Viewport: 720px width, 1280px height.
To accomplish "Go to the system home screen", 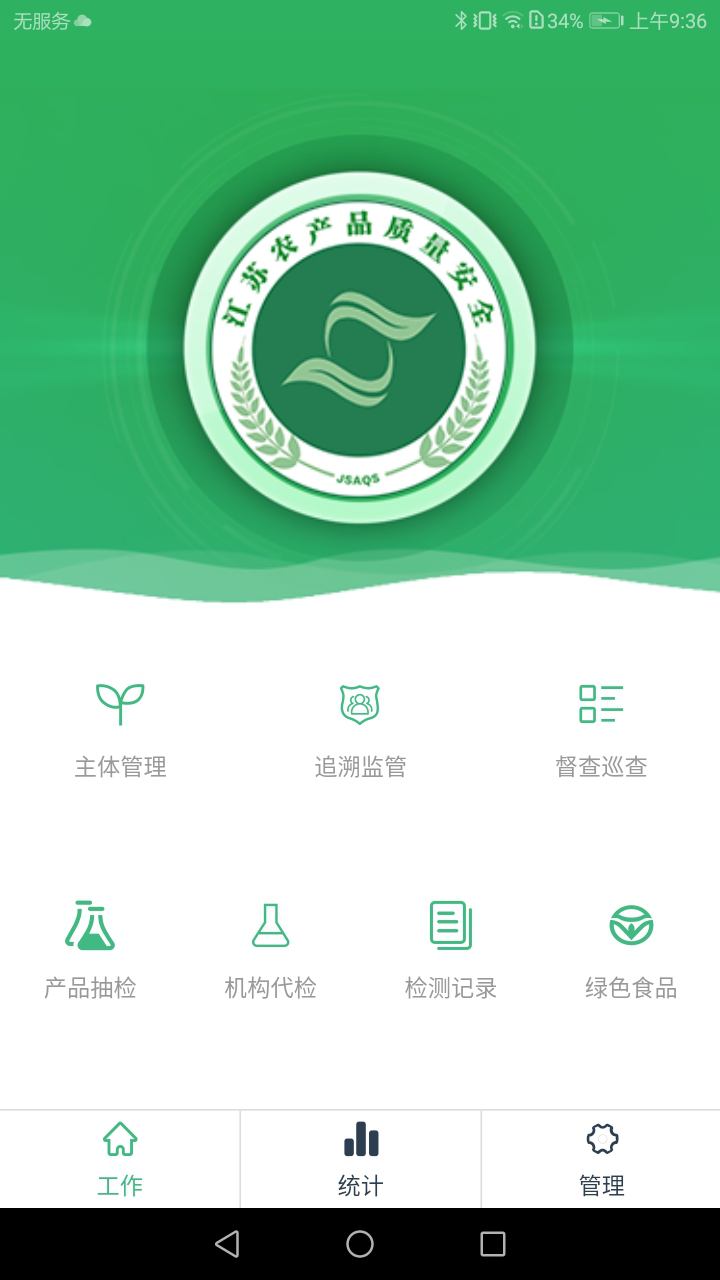I will (360, 1244).
